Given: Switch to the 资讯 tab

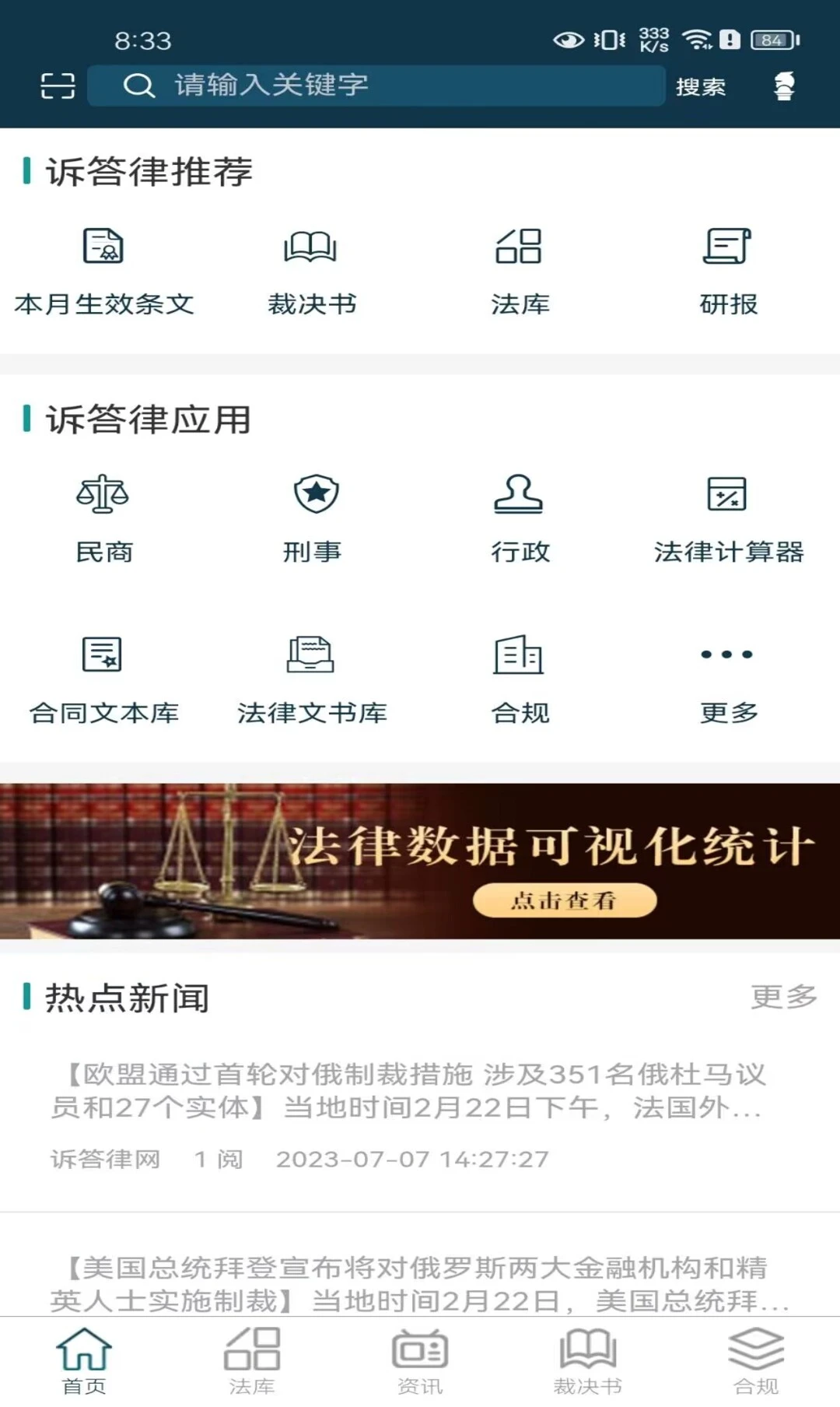Looking at the screenshot, I should pos(420,1362).
